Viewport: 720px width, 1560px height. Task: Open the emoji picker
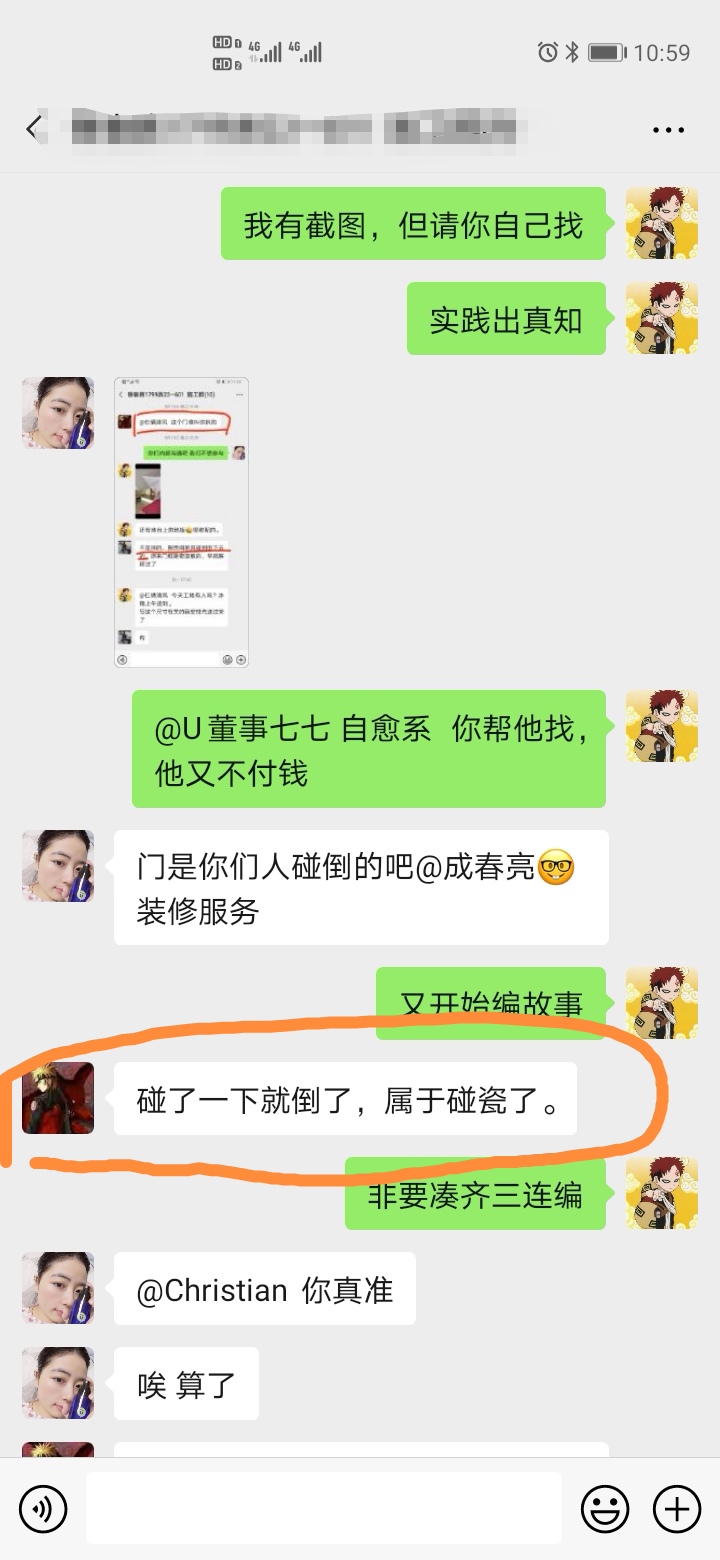[x=605, y=1508]
